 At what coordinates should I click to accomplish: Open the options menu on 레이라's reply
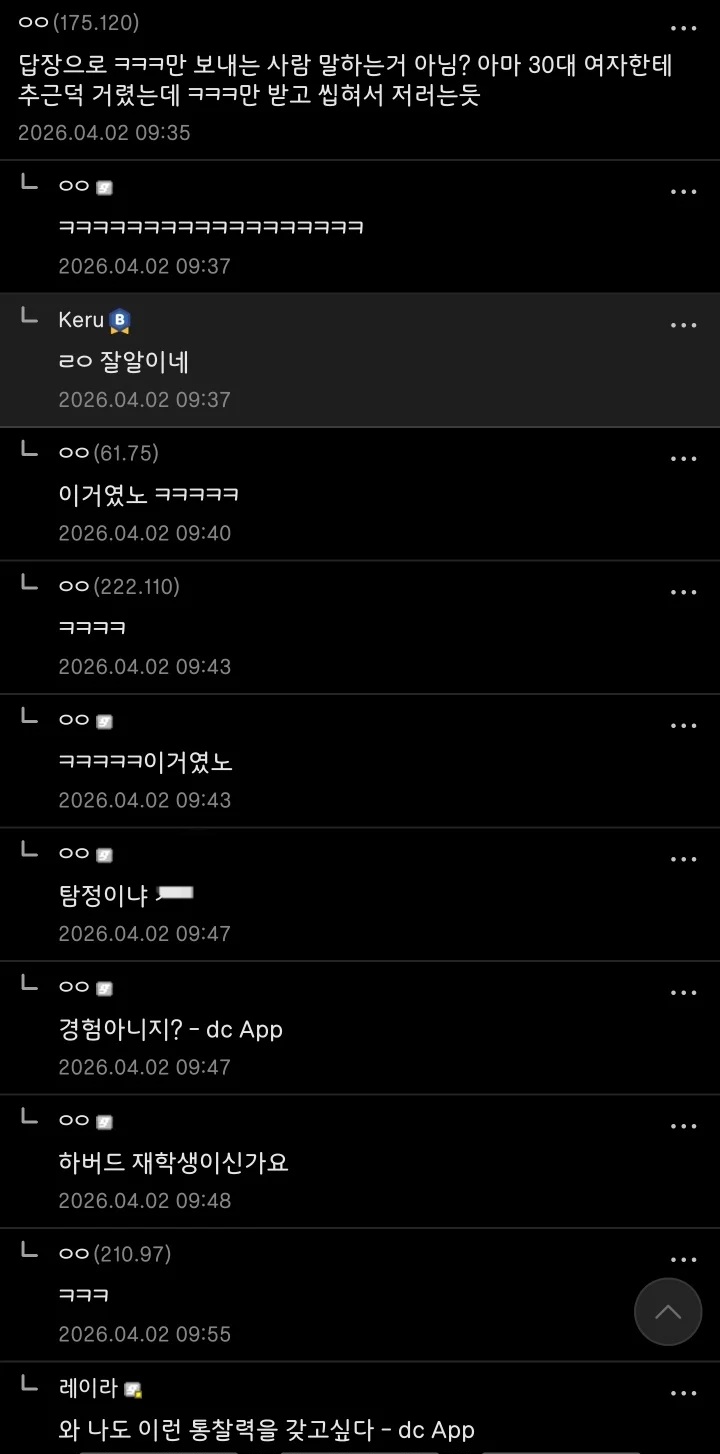pos(684,1392)
